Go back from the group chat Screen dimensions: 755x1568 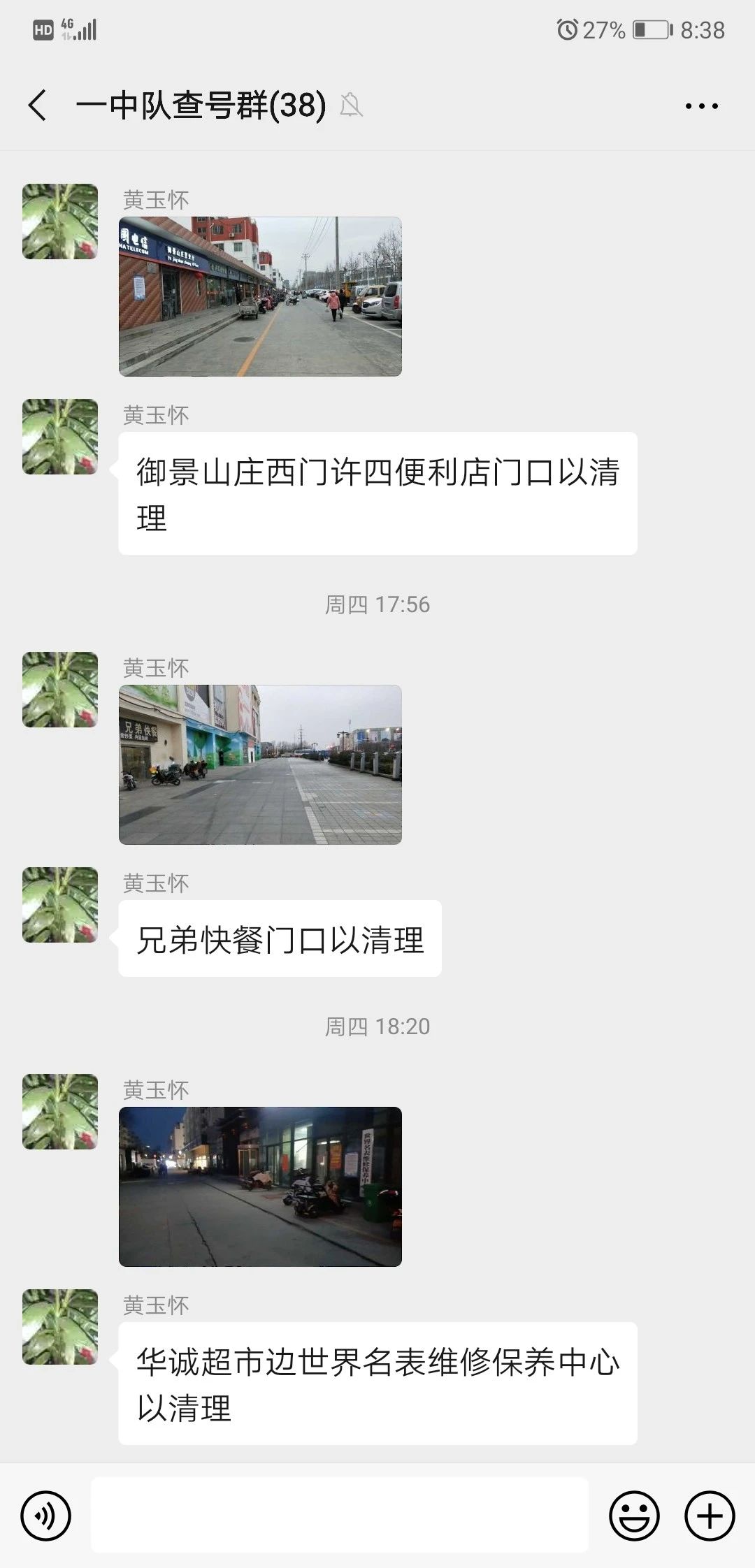[38, 106]
